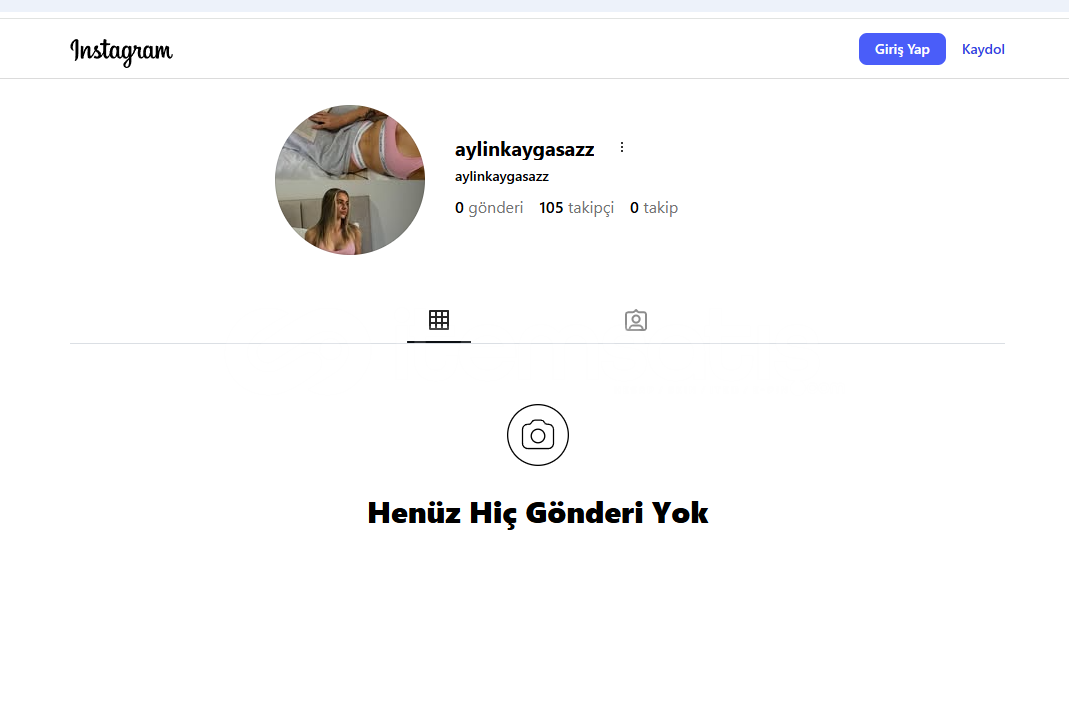Switch to the posts grid tab
This screenshot has height=704, width=1069.
[439, 320]
